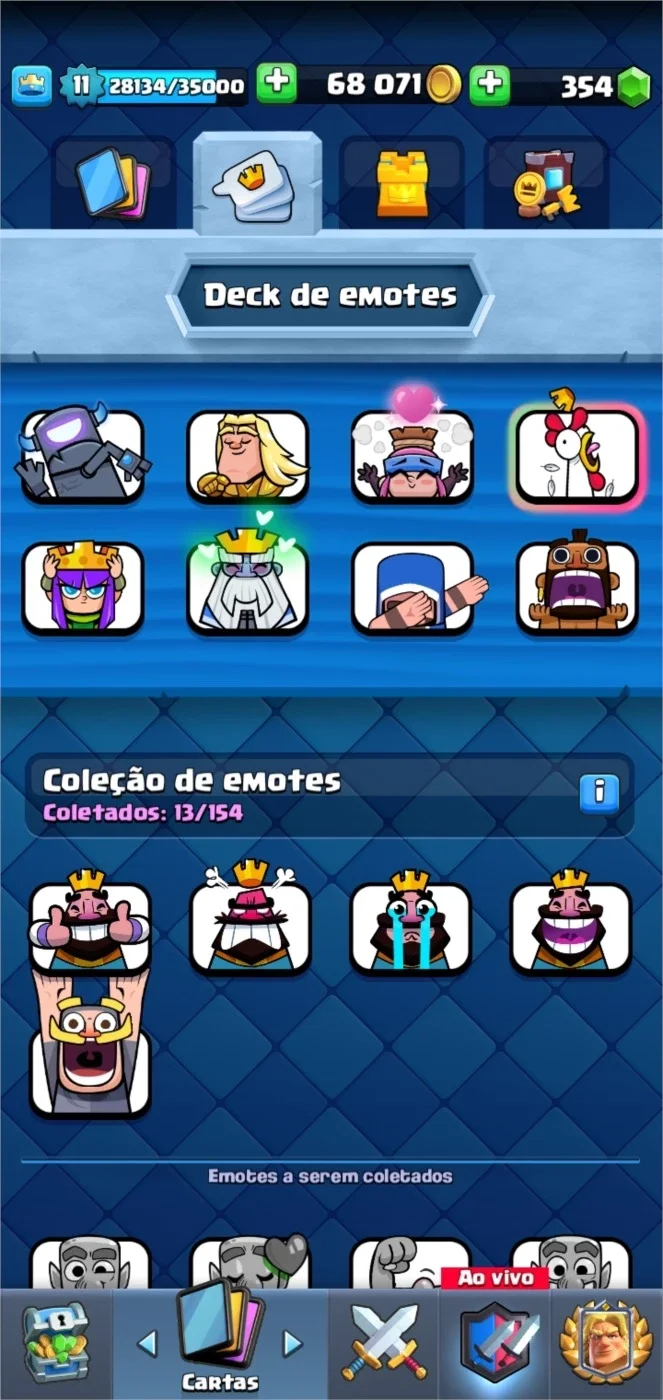Go to the battle crossed-swords tab

385,1343
